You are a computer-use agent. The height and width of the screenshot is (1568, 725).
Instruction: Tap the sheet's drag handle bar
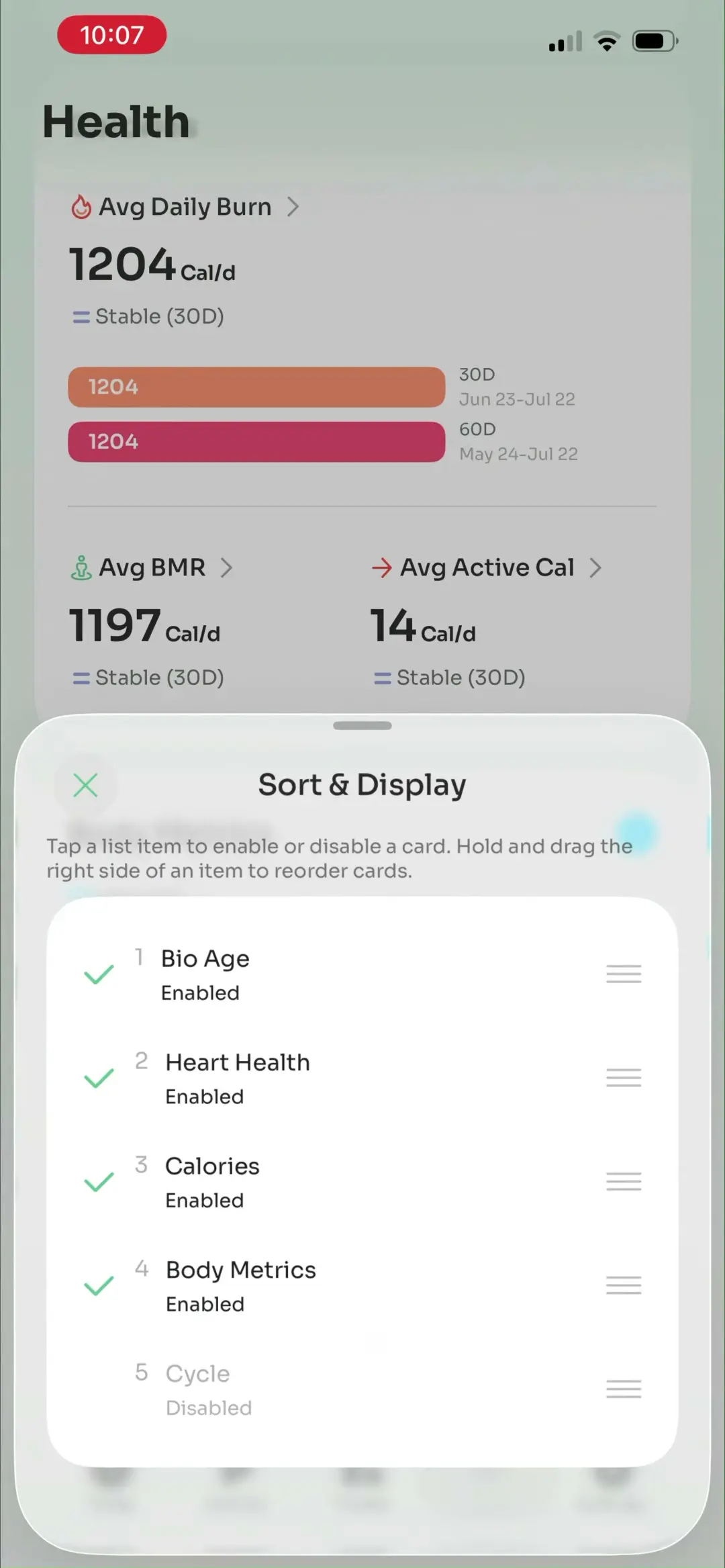[x=362, y=725]
